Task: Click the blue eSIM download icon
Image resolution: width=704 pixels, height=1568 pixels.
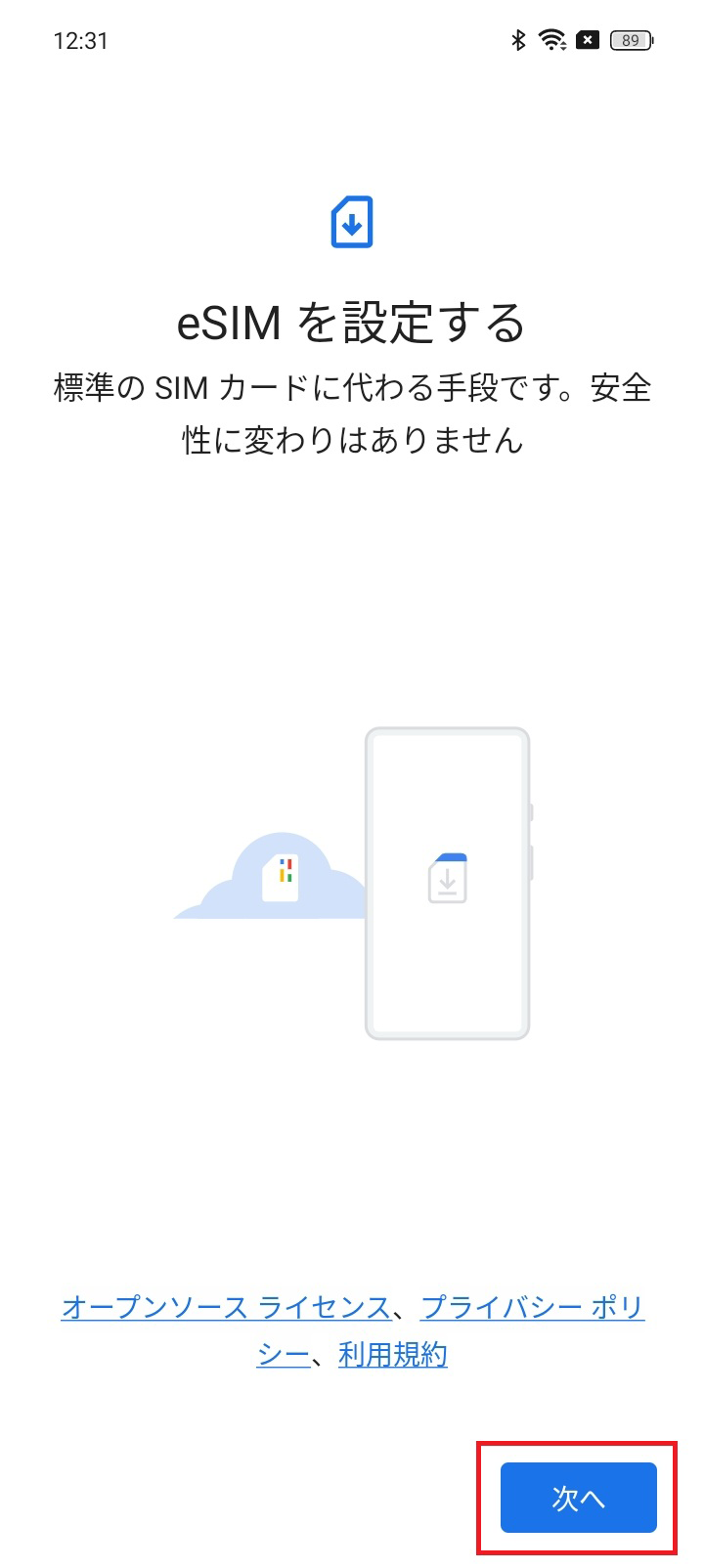Action: tap(352, 223)
